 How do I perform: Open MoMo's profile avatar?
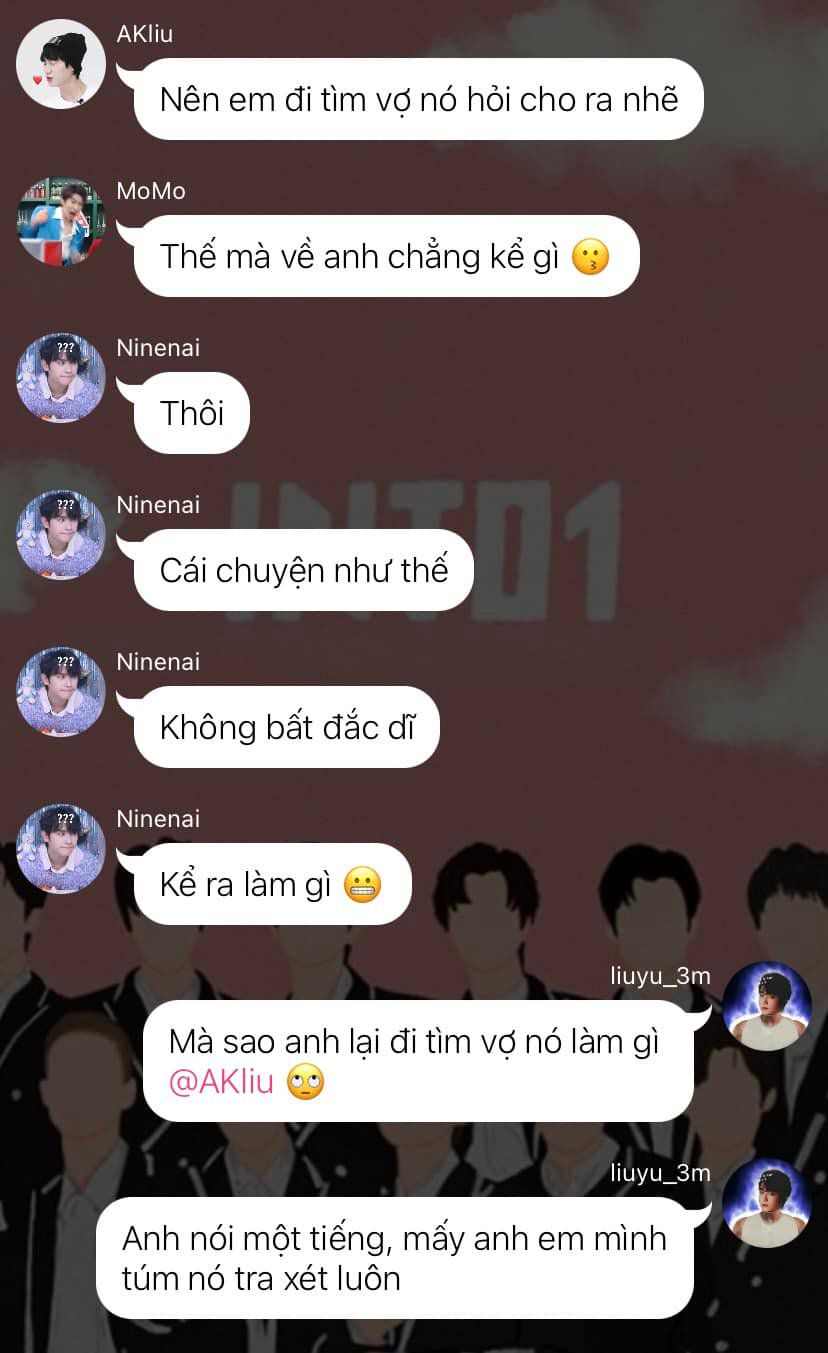coord(61,221)
